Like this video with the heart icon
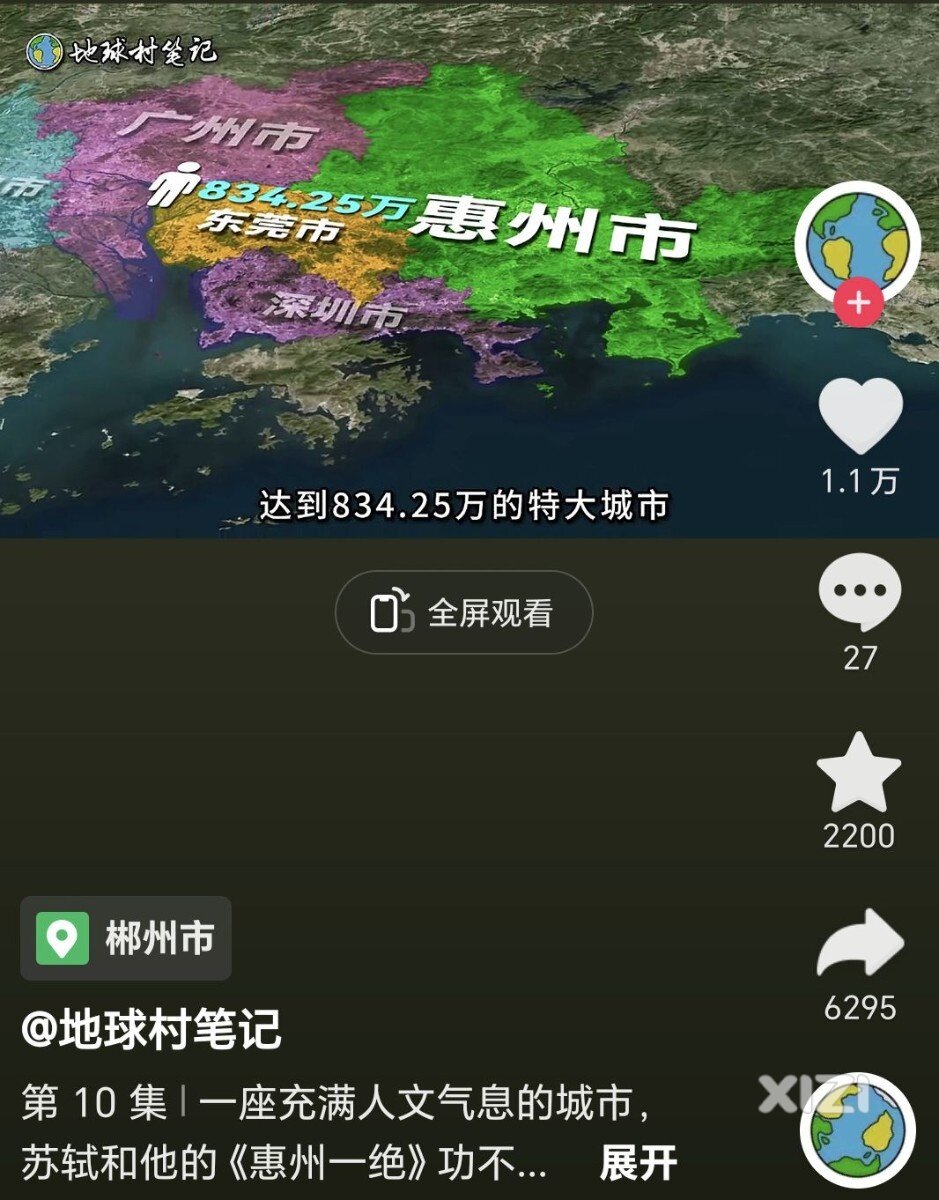The image size is (939, 1200). click(x=860, y=418)
